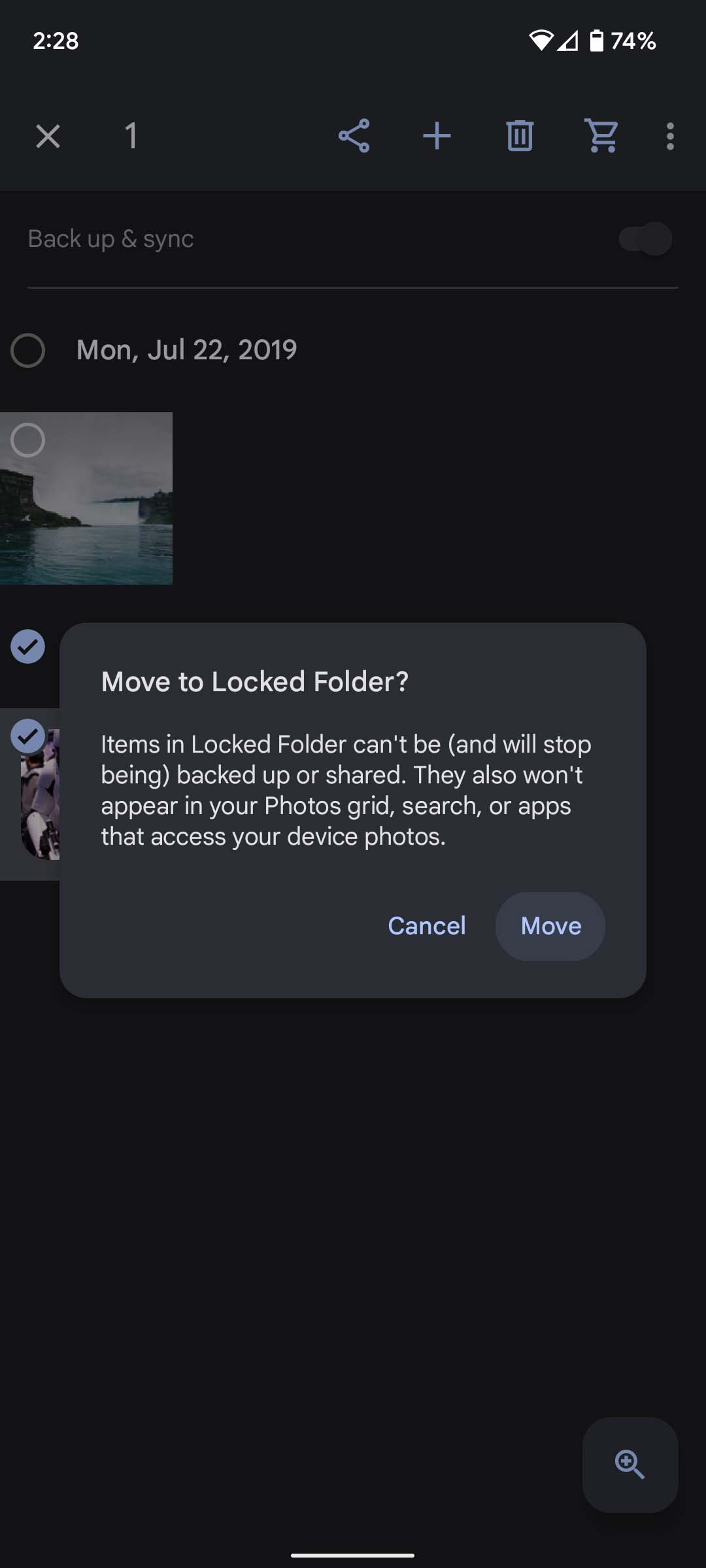
Task: Tap the 2:28 clock display
Action: pyautogui.click(x=56, y=41)
